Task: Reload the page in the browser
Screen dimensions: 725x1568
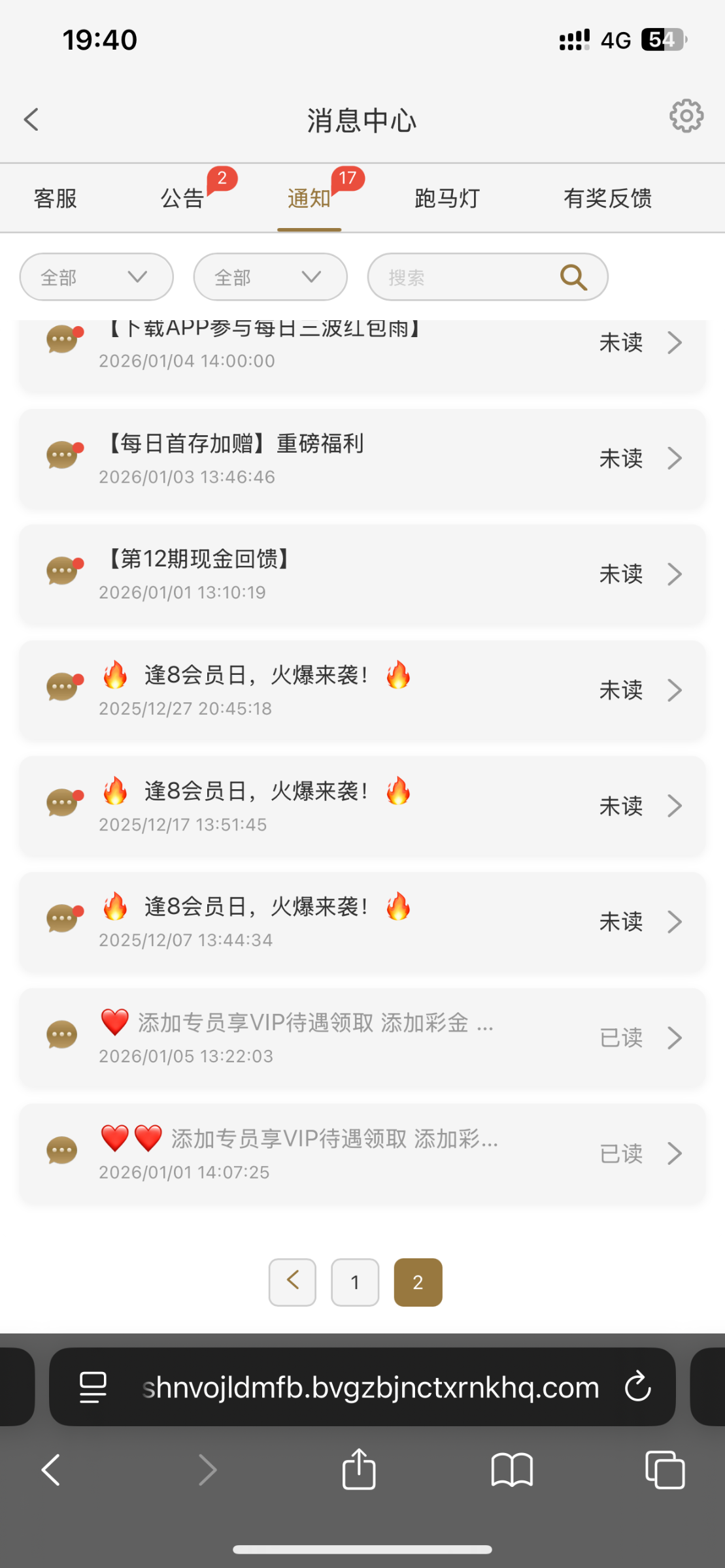Action: pos(637,1387)
